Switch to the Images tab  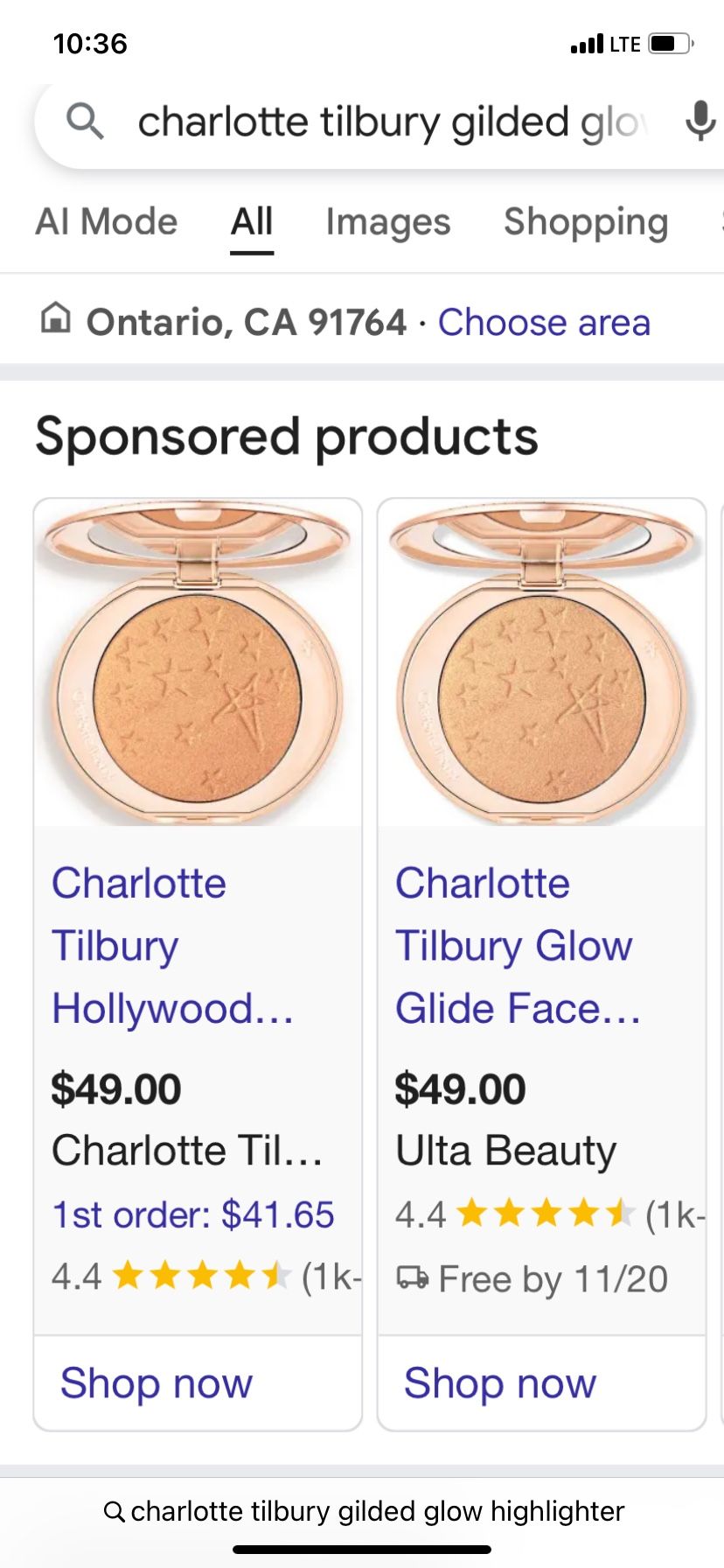[386, 222]
